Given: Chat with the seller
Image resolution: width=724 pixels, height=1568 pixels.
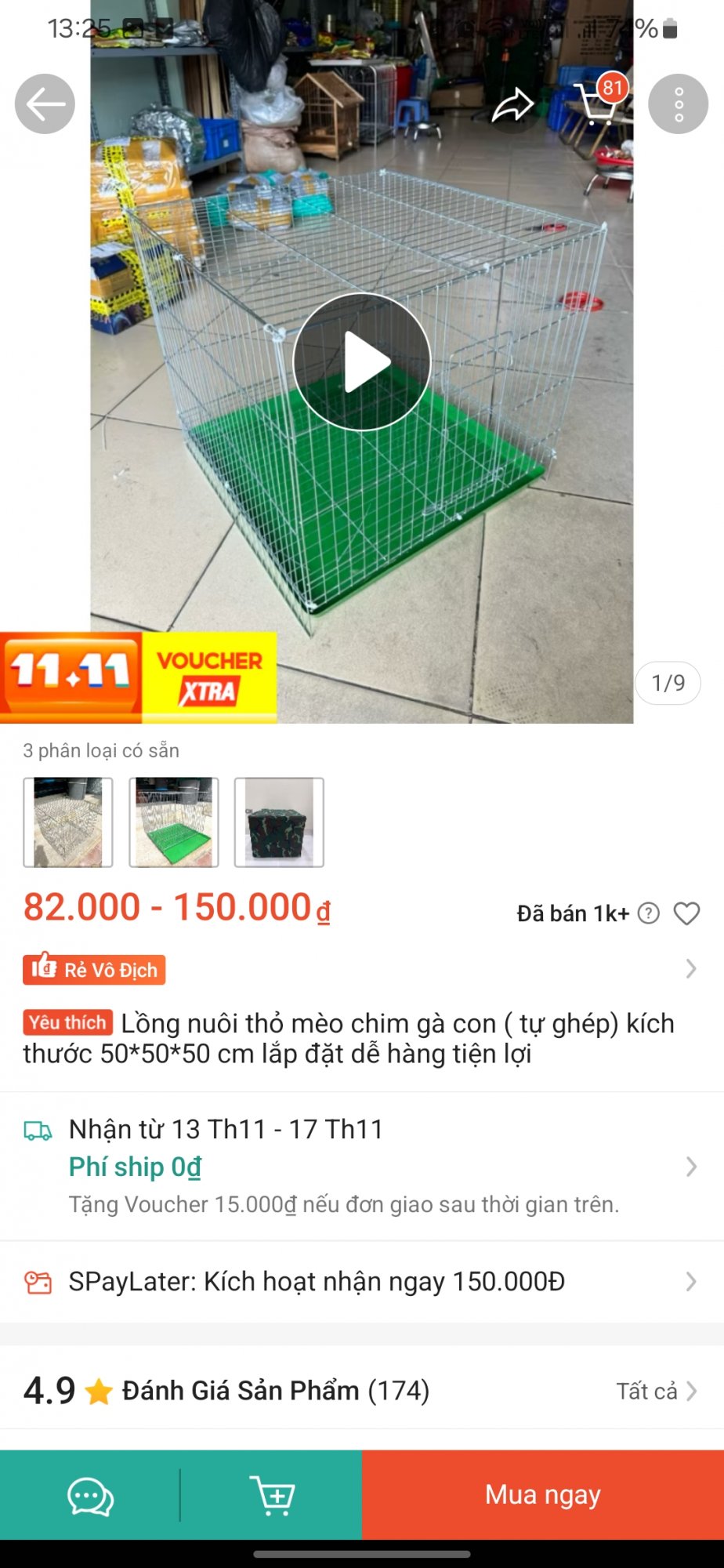Looking at the screenshot, I should pyautogui.click(x=90, y=1496).
